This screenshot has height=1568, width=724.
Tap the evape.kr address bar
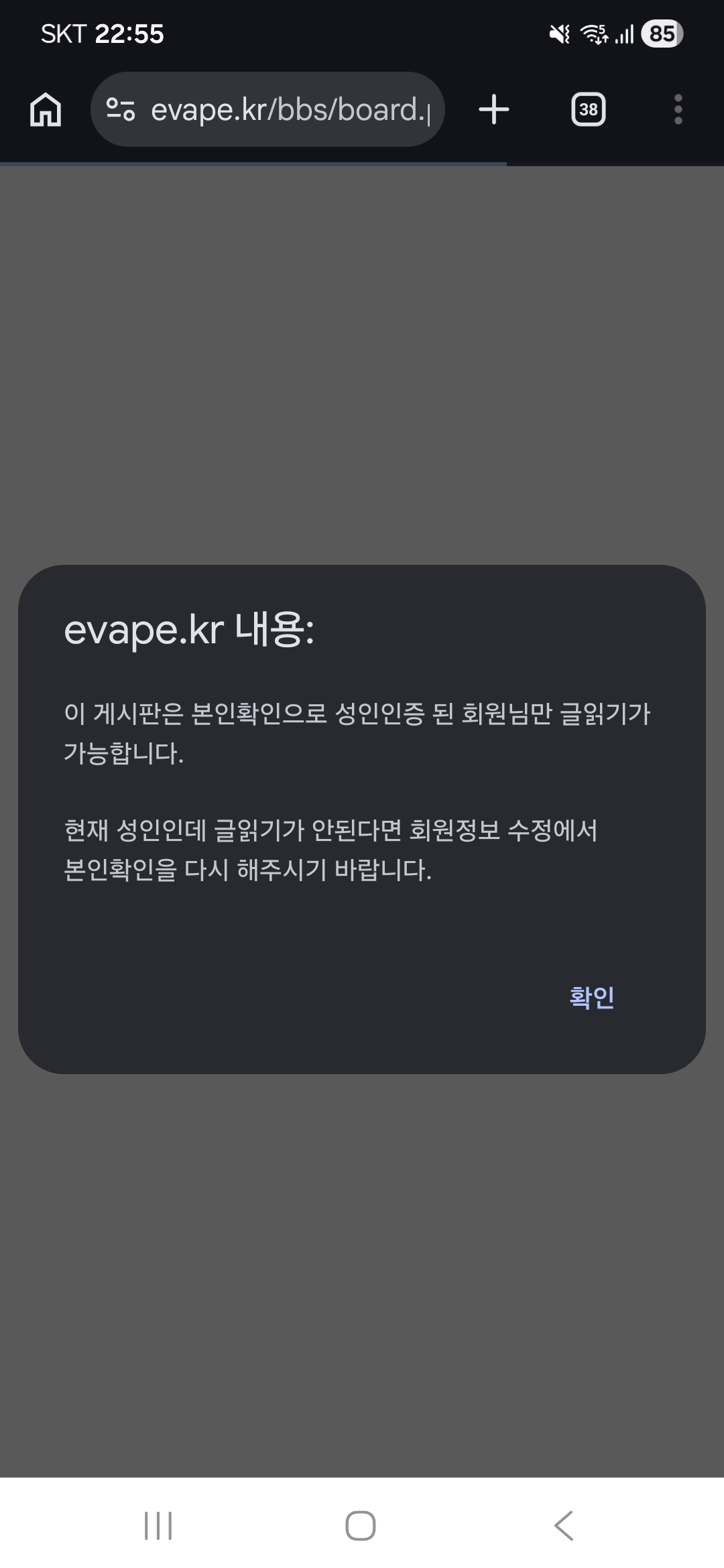click(288, 109)
